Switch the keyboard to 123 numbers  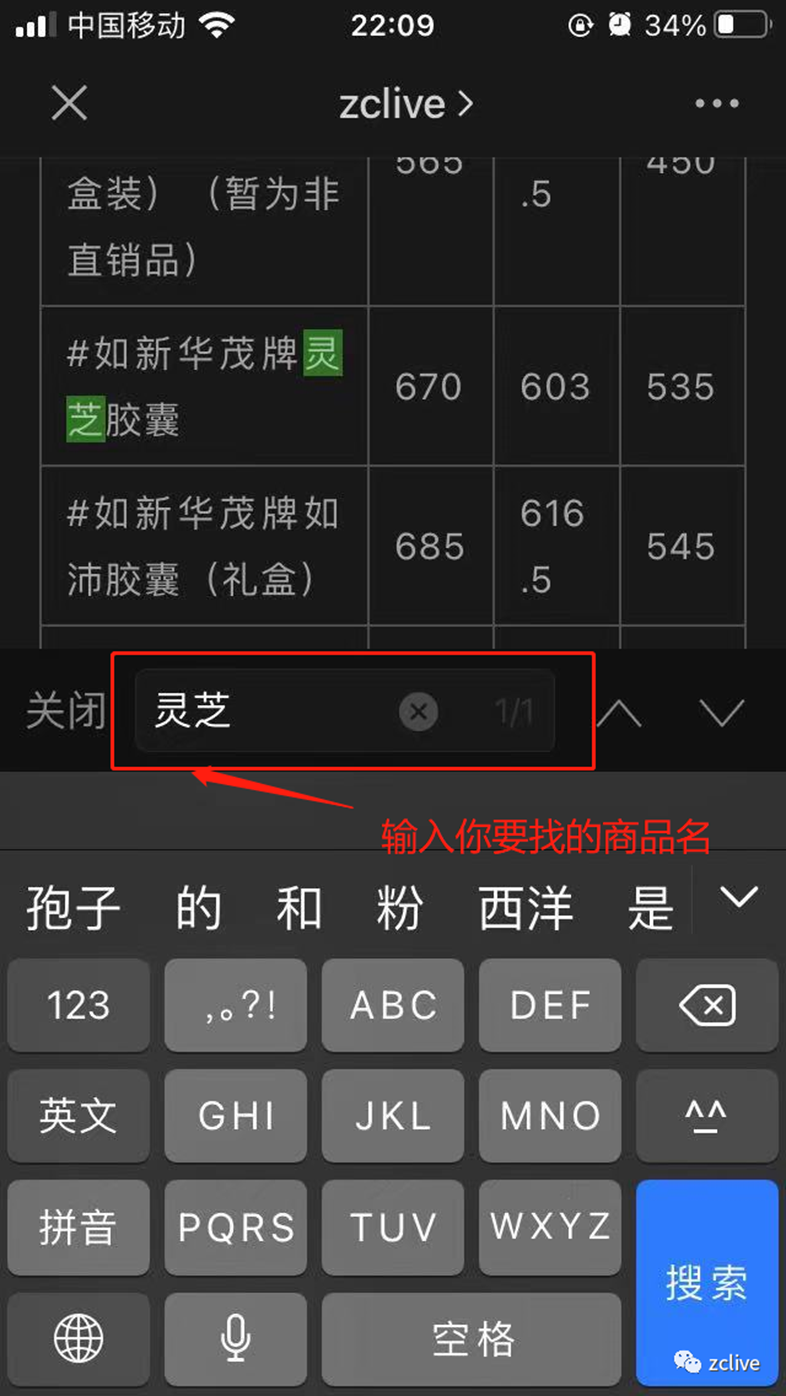point(78,1006)
